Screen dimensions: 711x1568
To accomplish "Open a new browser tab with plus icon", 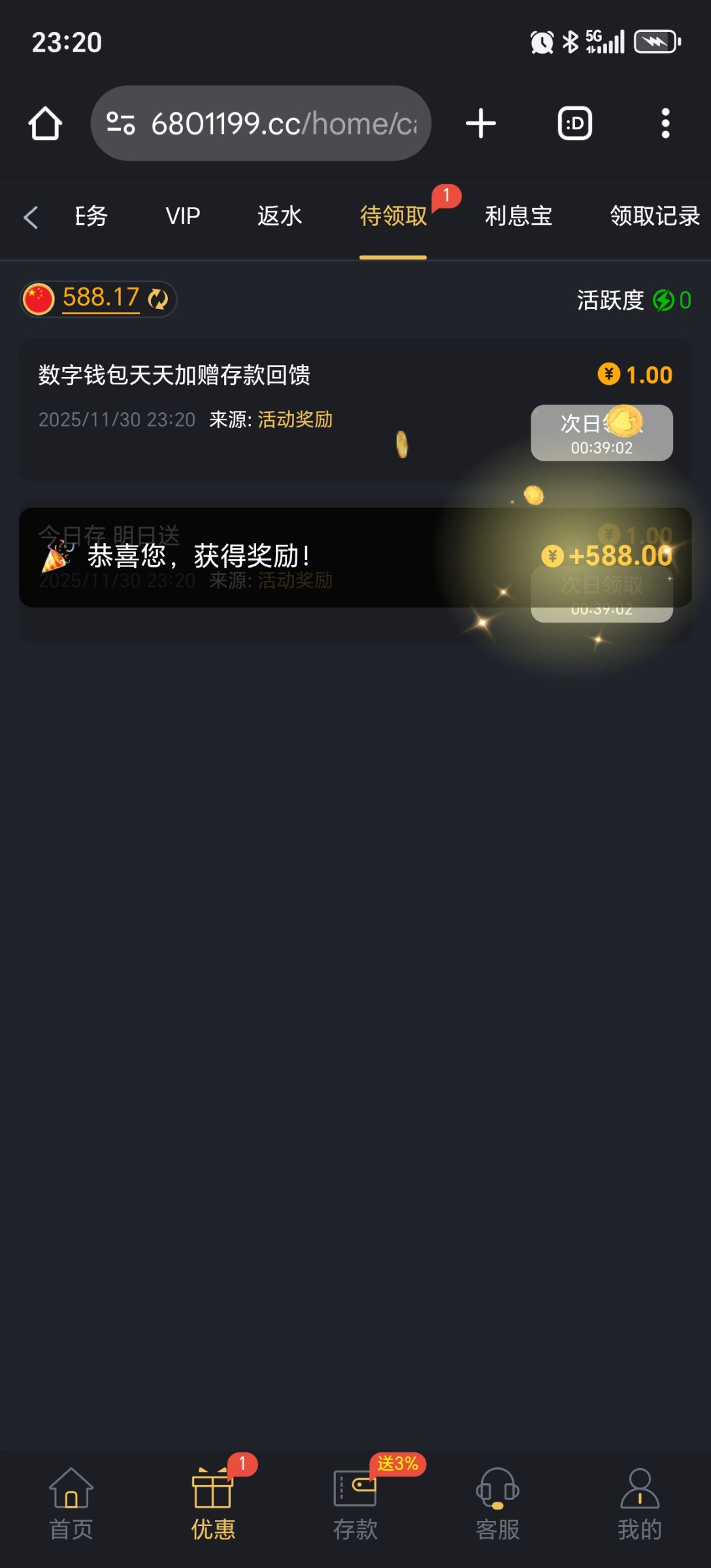I will coord(480,123).
